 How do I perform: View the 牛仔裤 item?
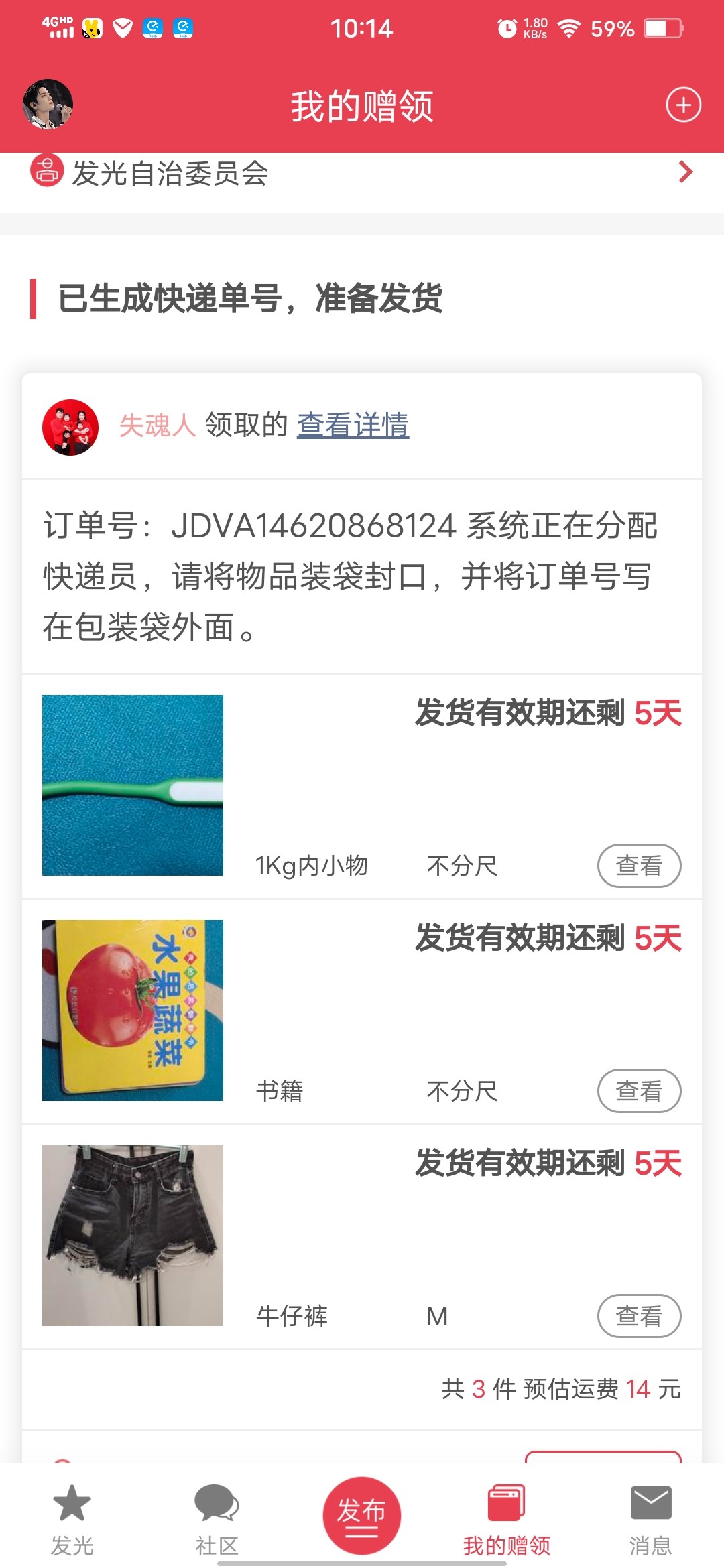638,1316
